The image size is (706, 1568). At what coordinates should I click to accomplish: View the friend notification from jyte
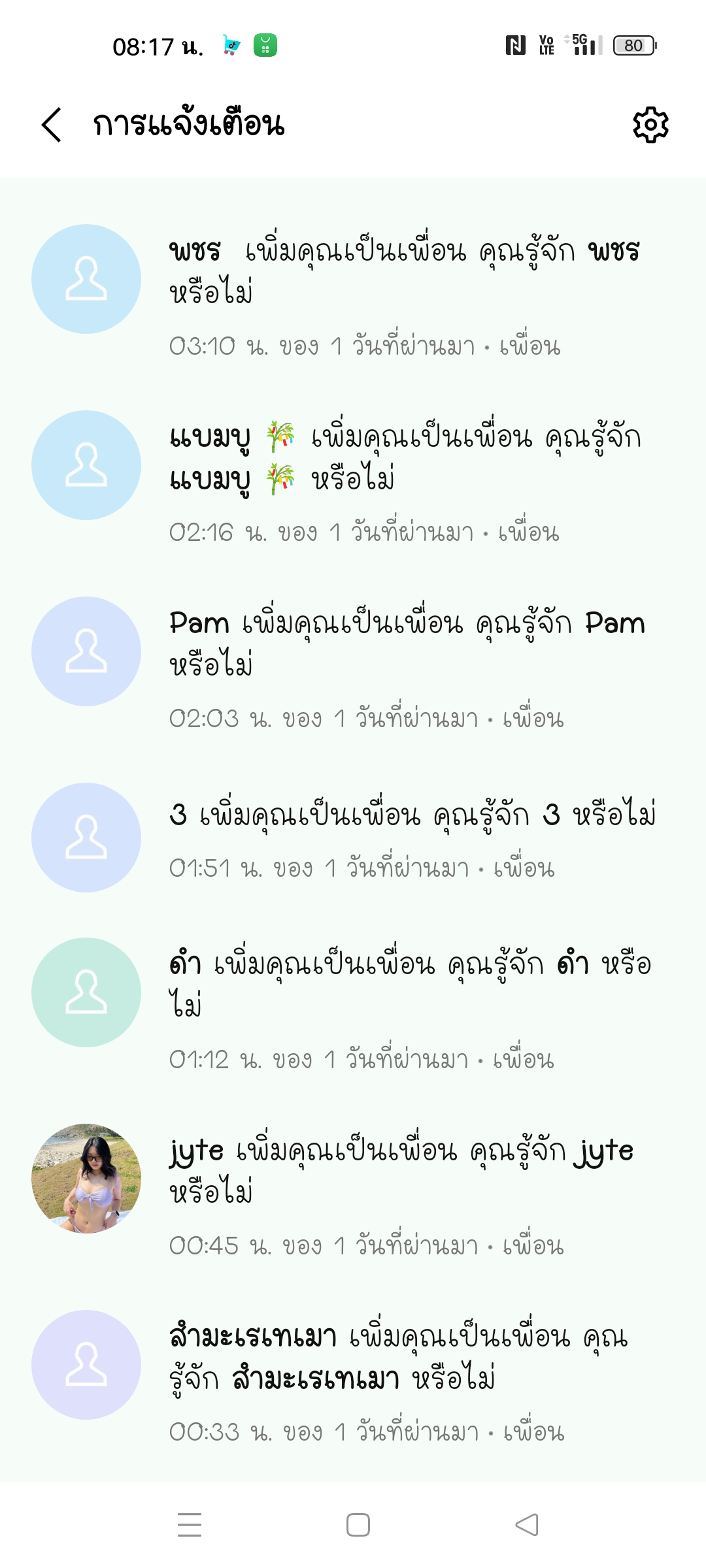pos(405,1179)
